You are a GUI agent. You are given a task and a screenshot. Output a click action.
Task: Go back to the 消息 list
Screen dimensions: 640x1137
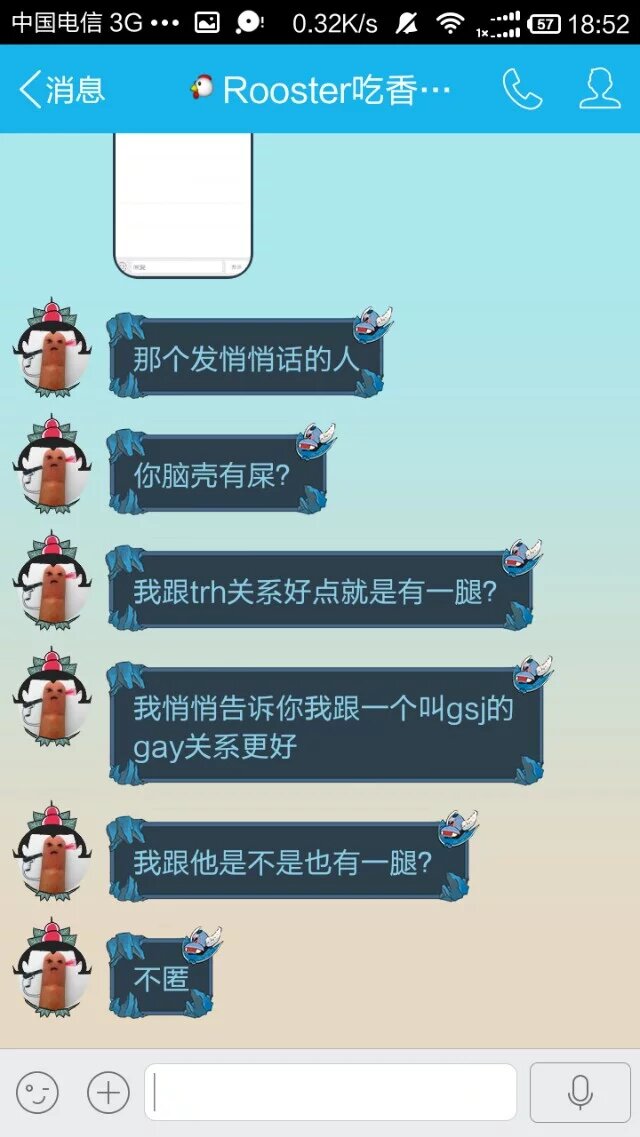pos(62,90)
